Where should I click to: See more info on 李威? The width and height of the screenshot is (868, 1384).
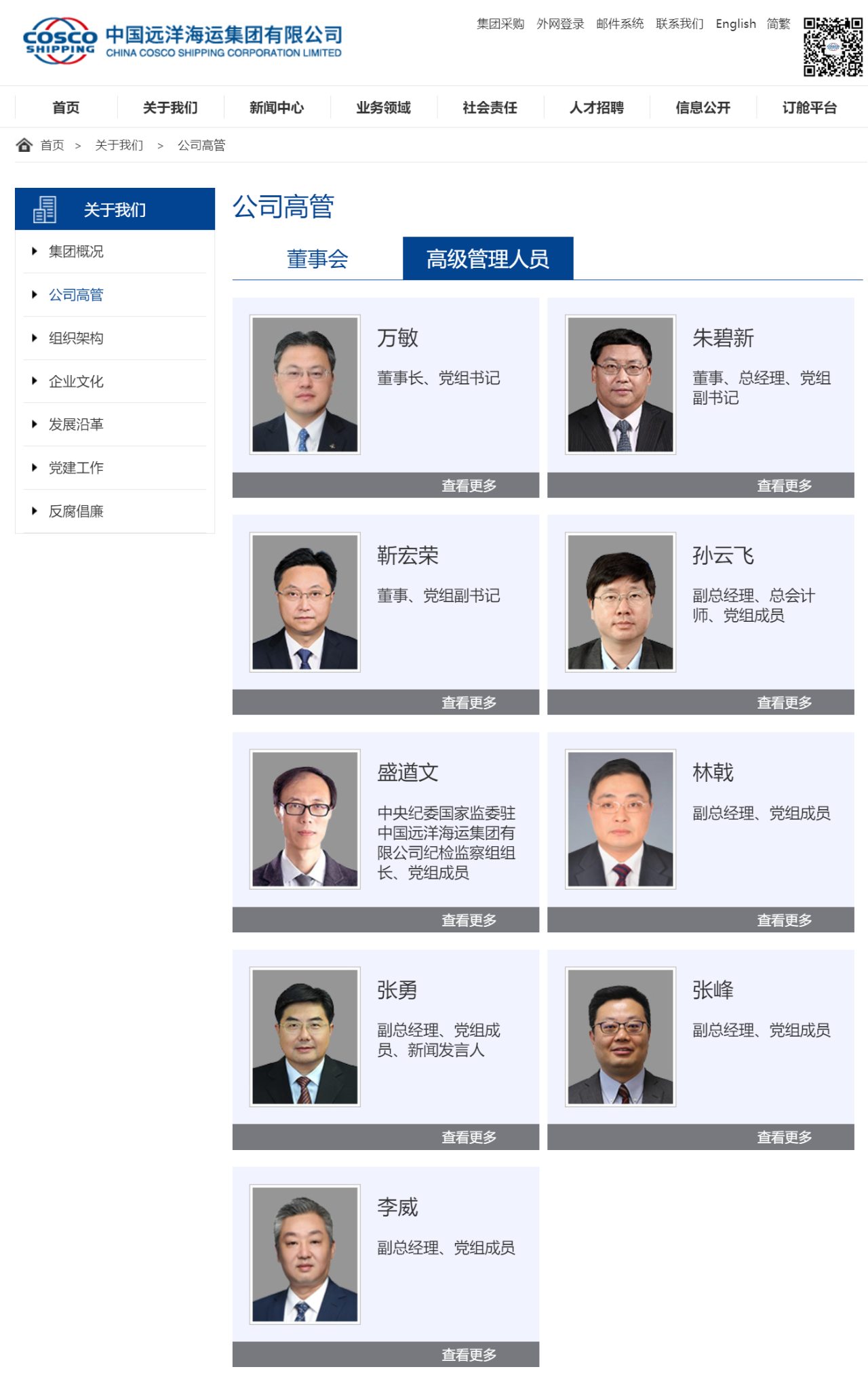tap(469, 1355)
